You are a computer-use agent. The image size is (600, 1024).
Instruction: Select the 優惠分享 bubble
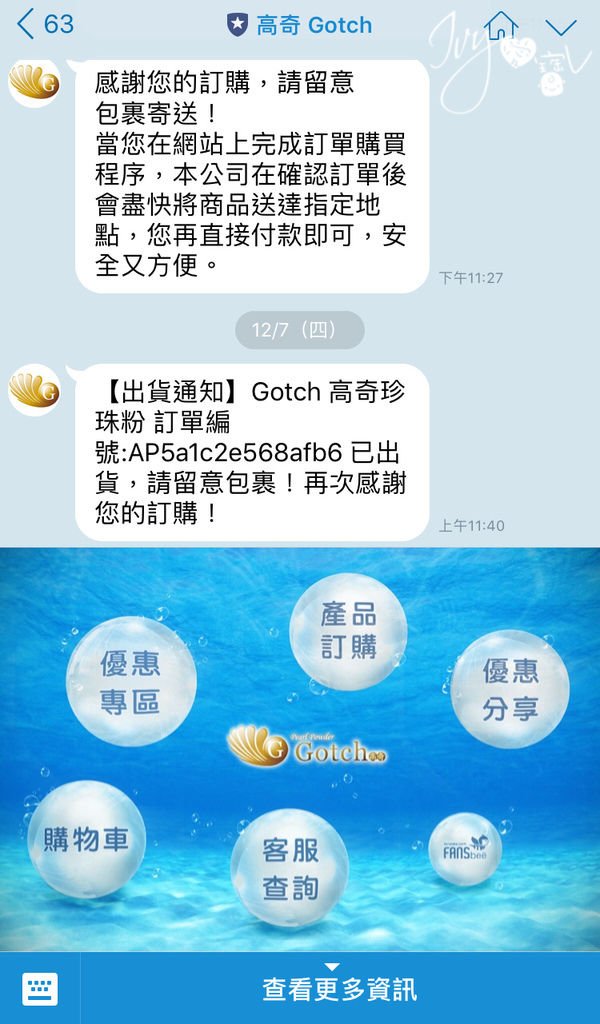pyautogui.click(x=510, y=689)
